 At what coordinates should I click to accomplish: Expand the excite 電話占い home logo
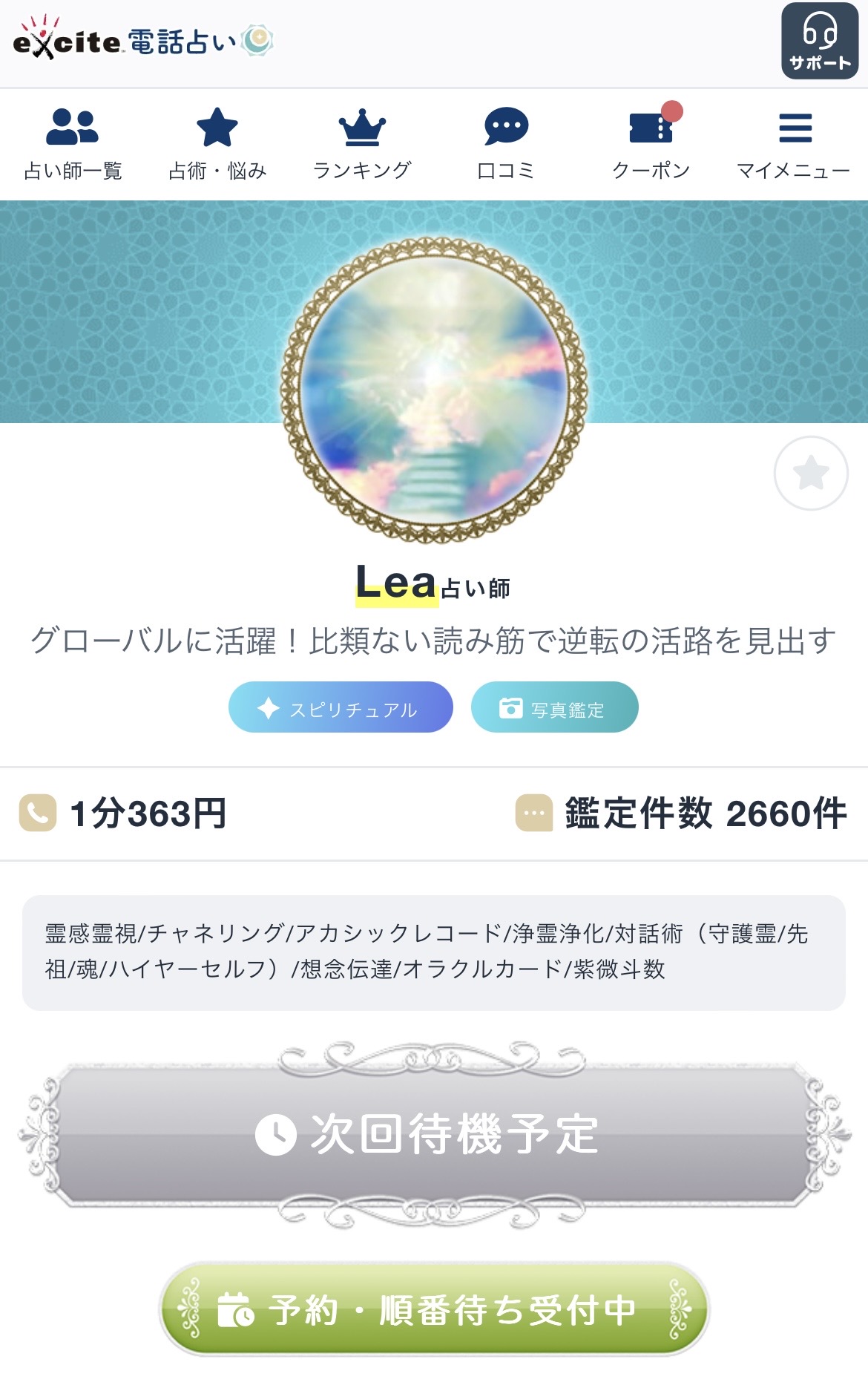(141, 41)
